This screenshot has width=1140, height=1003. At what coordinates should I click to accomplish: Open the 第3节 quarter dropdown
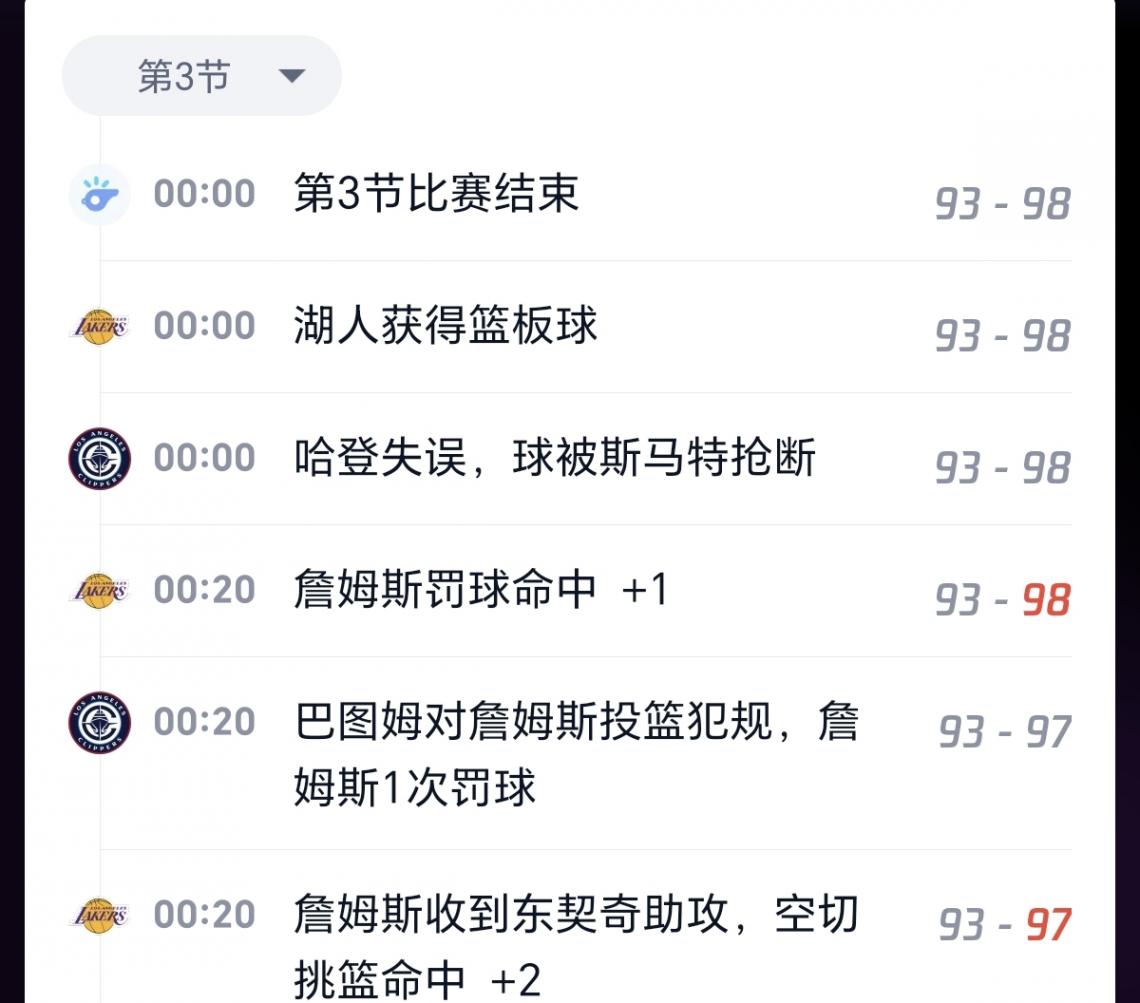pos(202,76)
